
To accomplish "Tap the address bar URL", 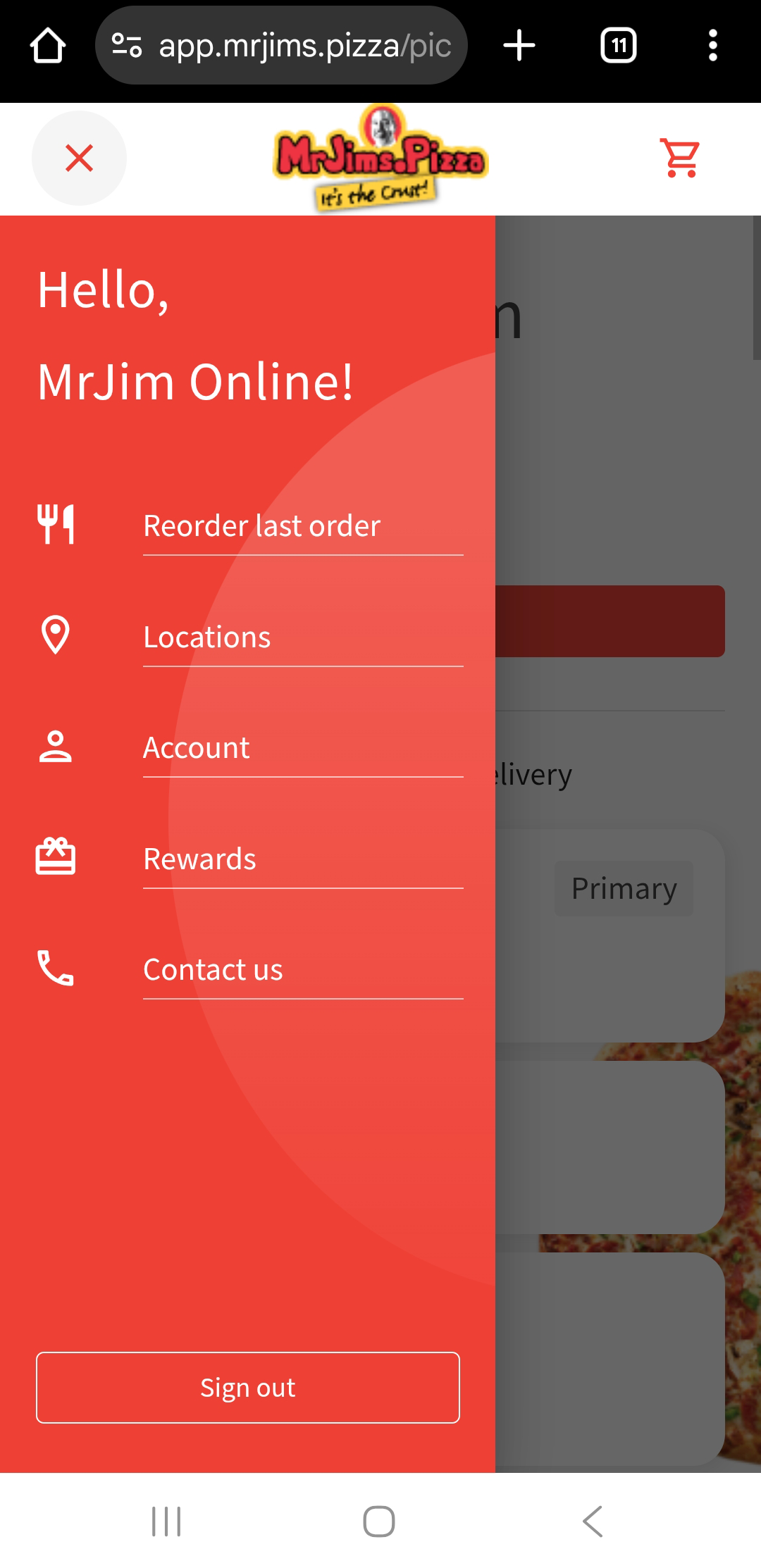I will [x=303, y=46].
